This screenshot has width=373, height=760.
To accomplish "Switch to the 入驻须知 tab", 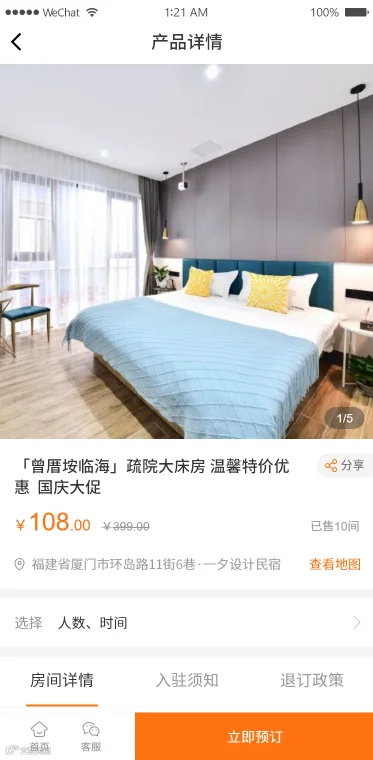I will 187,680.
